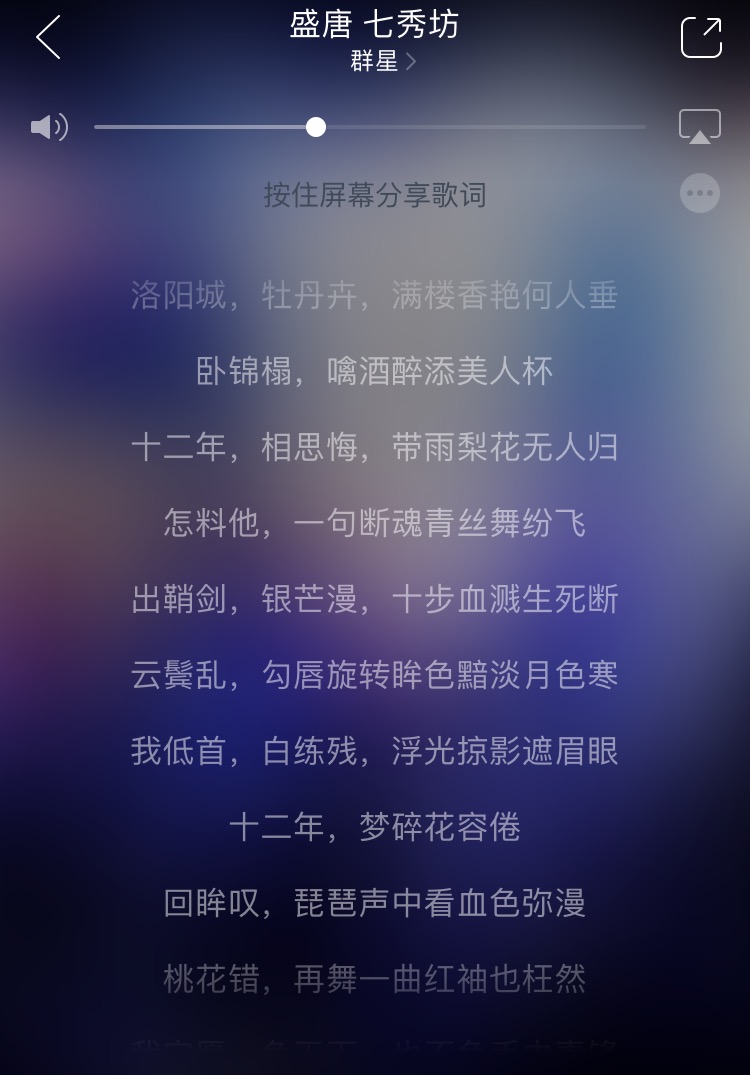Open the AirPlay output options
750x1075 pixels.
click(700, 127)
